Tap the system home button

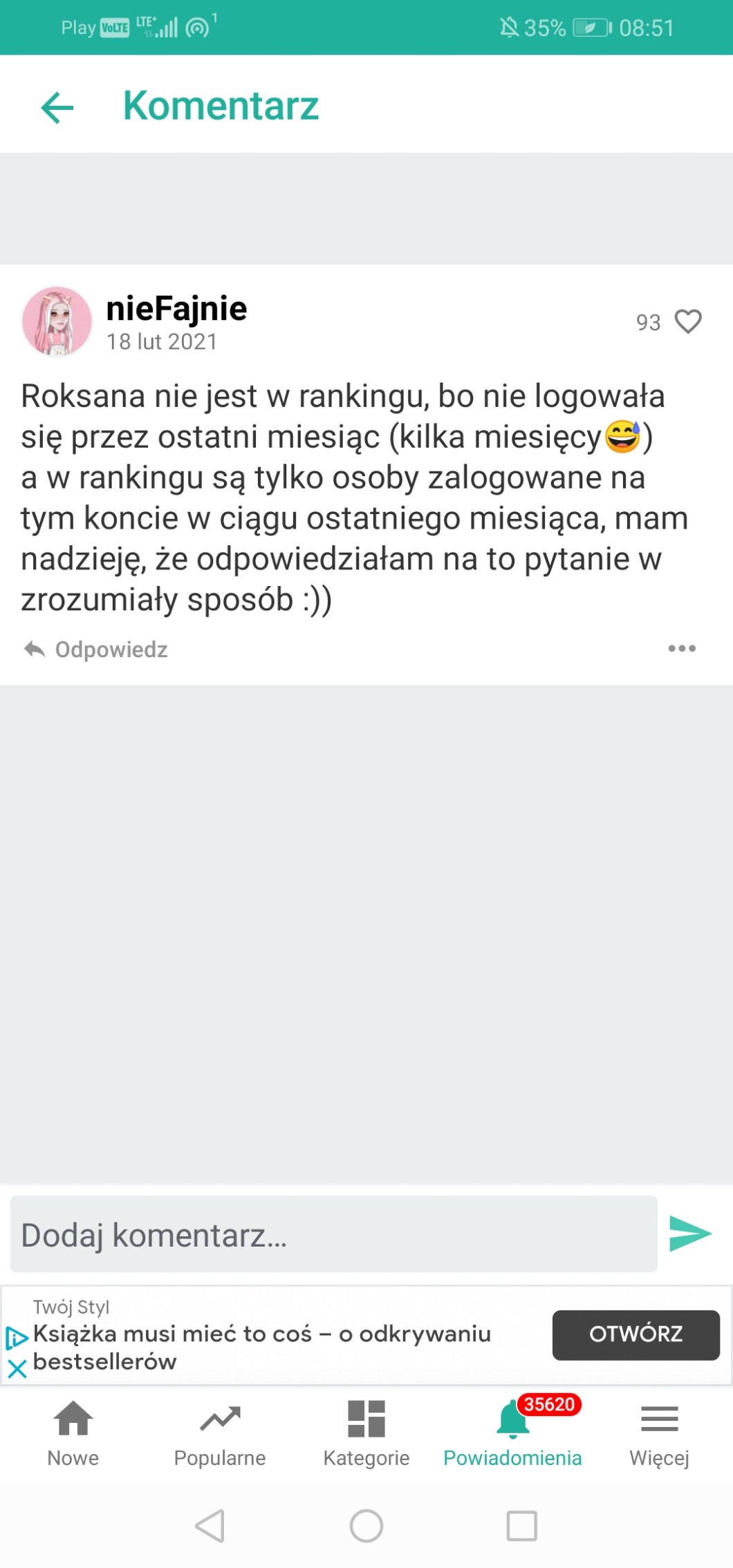[x=366, y=1526]
